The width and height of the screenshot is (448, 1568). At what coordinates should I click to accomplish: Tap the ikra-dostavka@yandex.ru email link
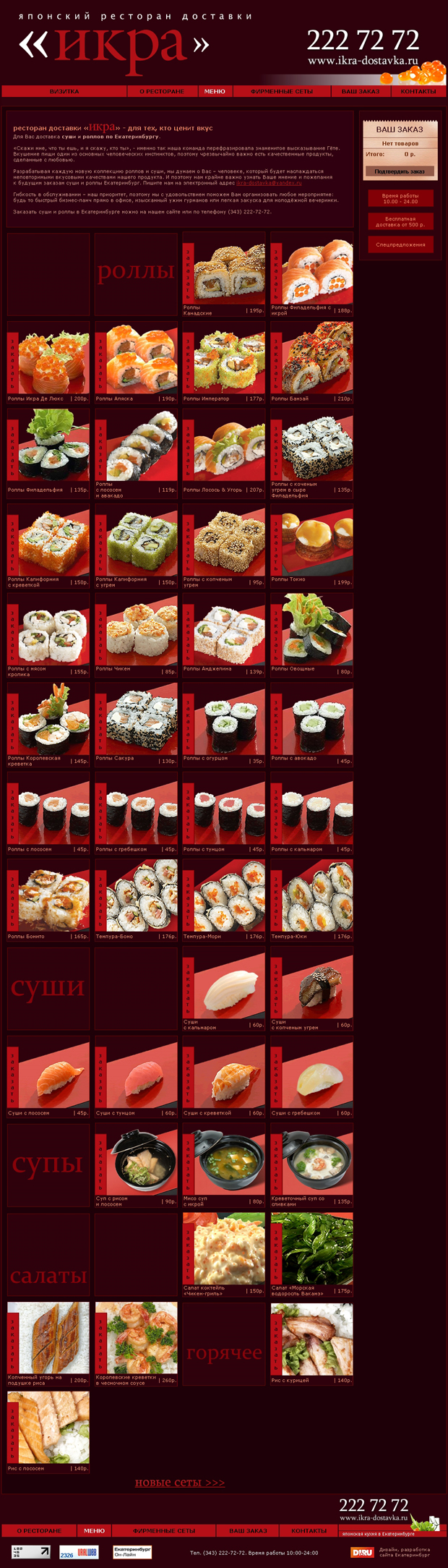pyautogui.click(x=269, y=184)
